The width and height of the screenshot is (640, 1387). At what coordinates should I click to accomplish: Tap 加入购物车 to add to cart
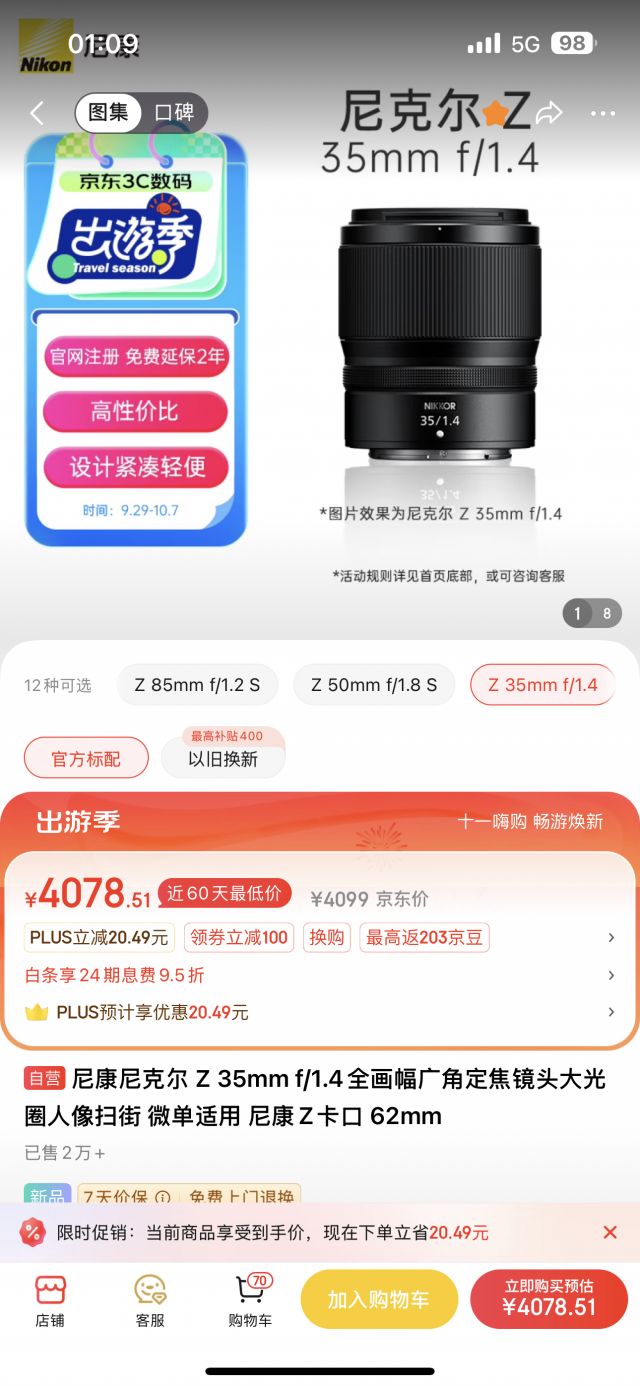(x=379, y=1299)
